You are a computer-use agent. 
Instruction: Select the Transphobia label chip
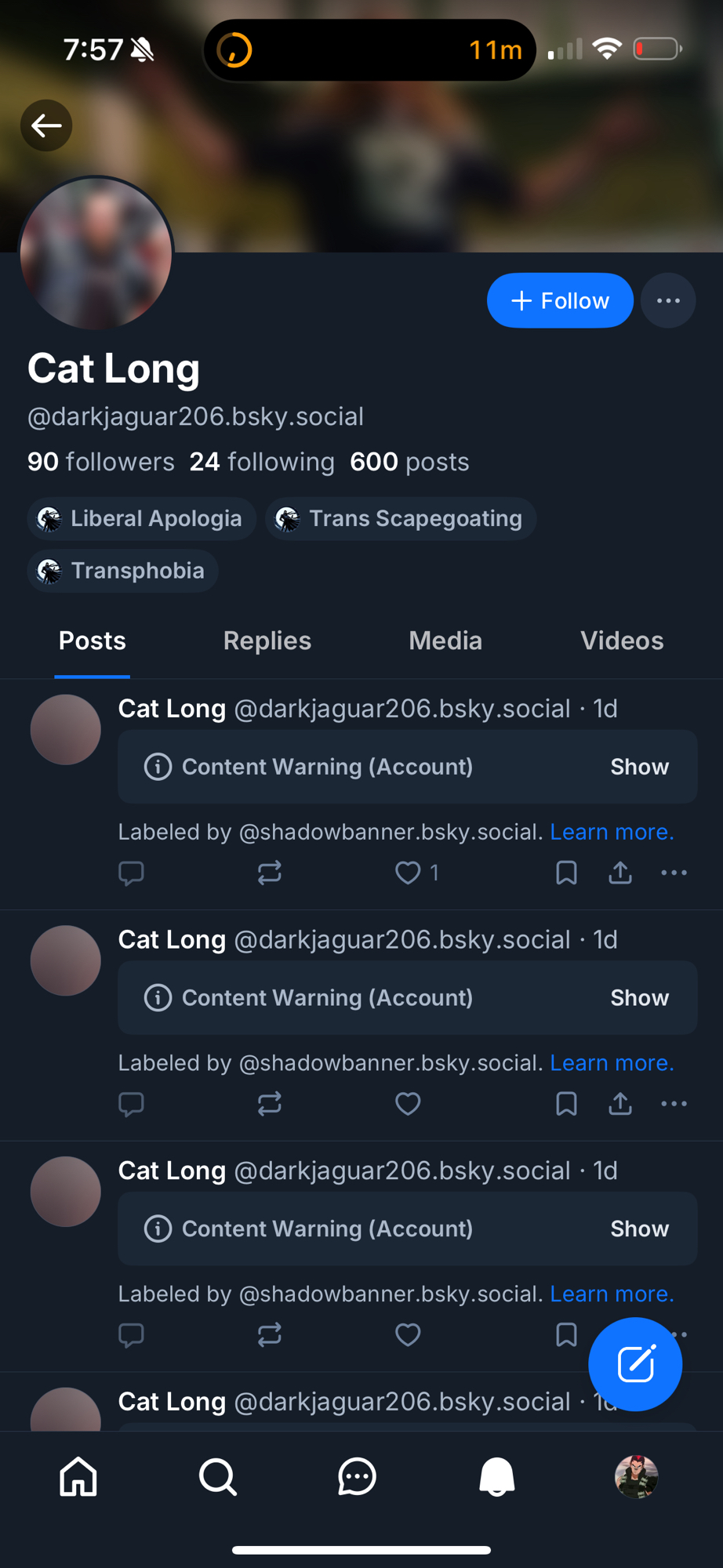pos(123,571)
